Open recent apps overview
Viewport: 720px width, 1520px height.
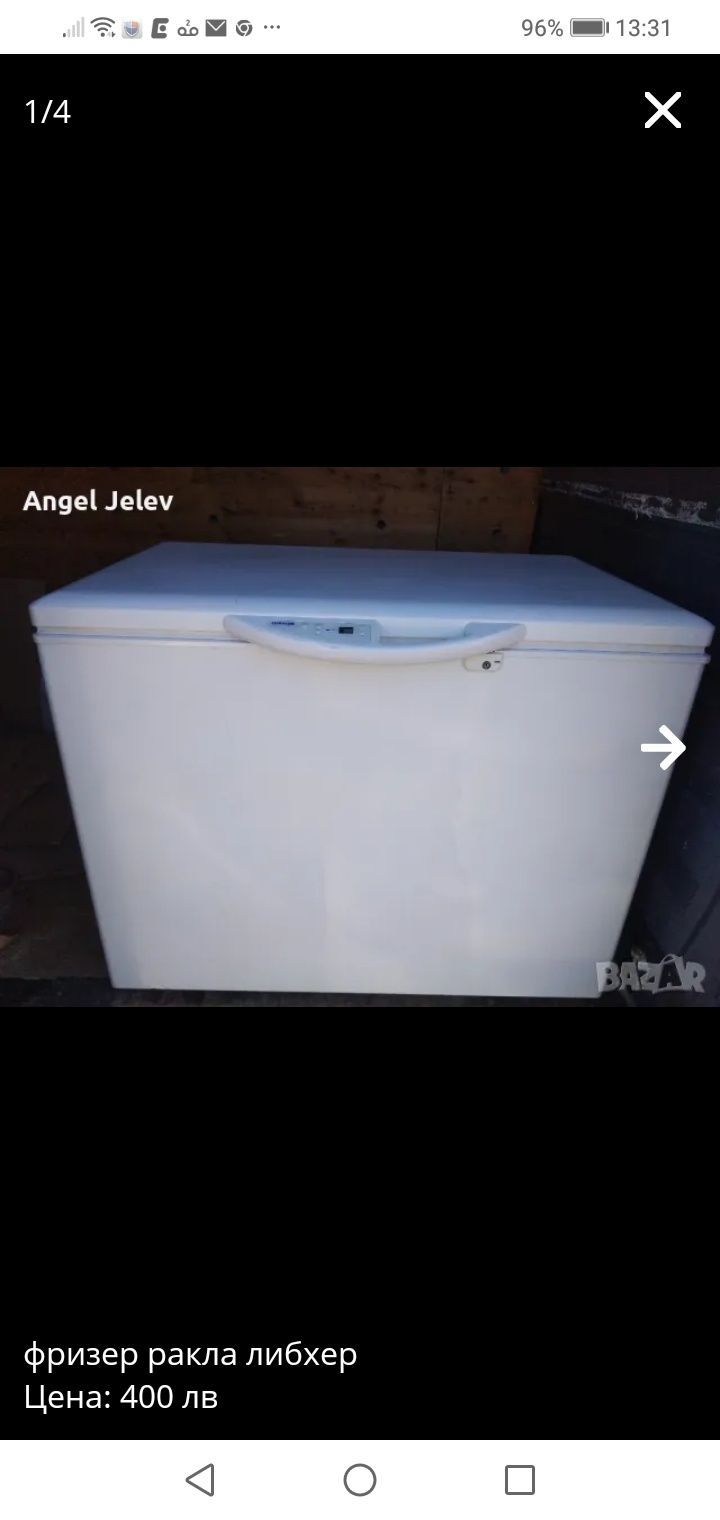click(x=520, y=1479)
